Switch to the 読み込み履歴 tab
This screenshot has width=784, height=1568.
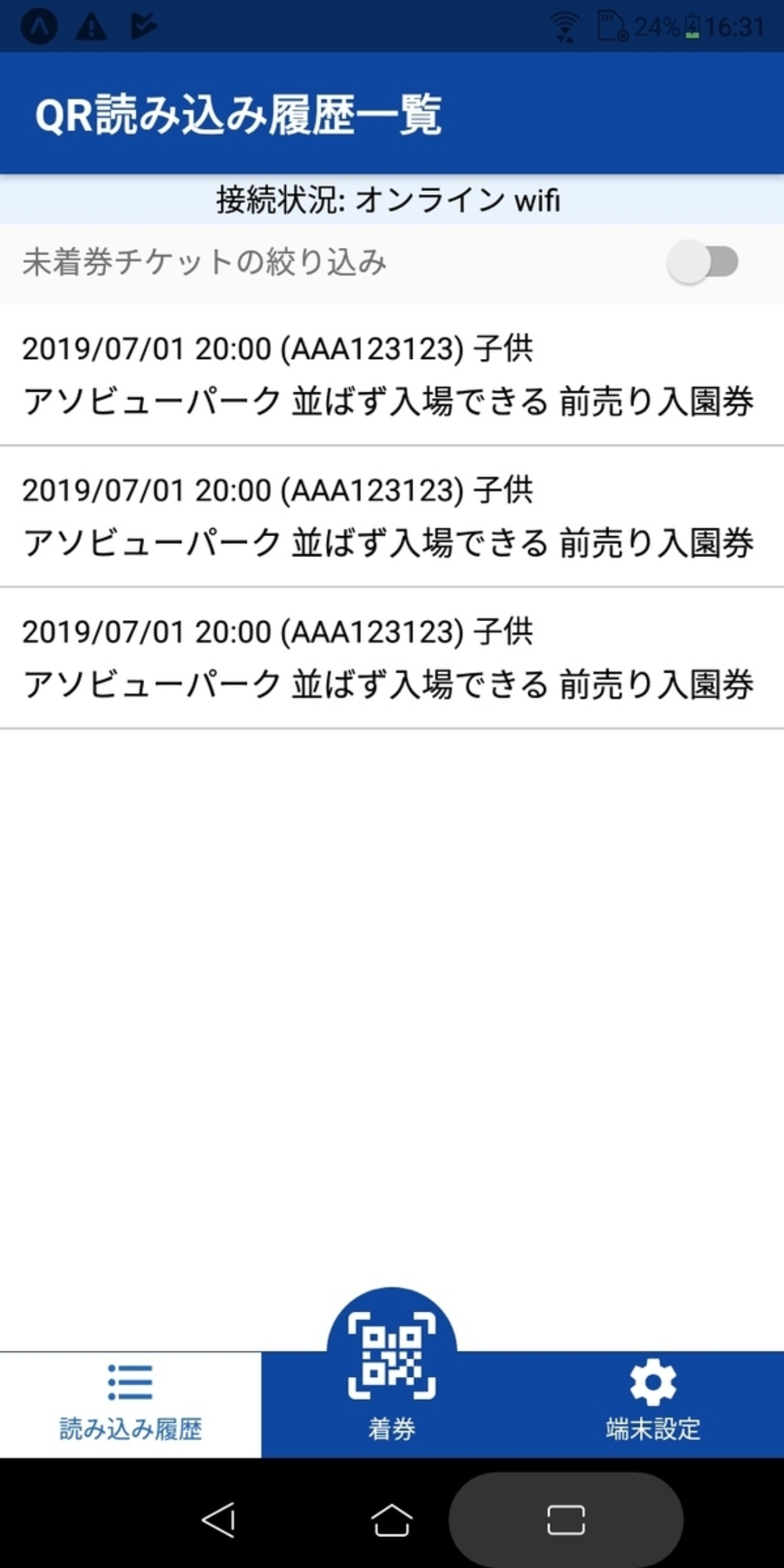click(x=130, y=1403)
